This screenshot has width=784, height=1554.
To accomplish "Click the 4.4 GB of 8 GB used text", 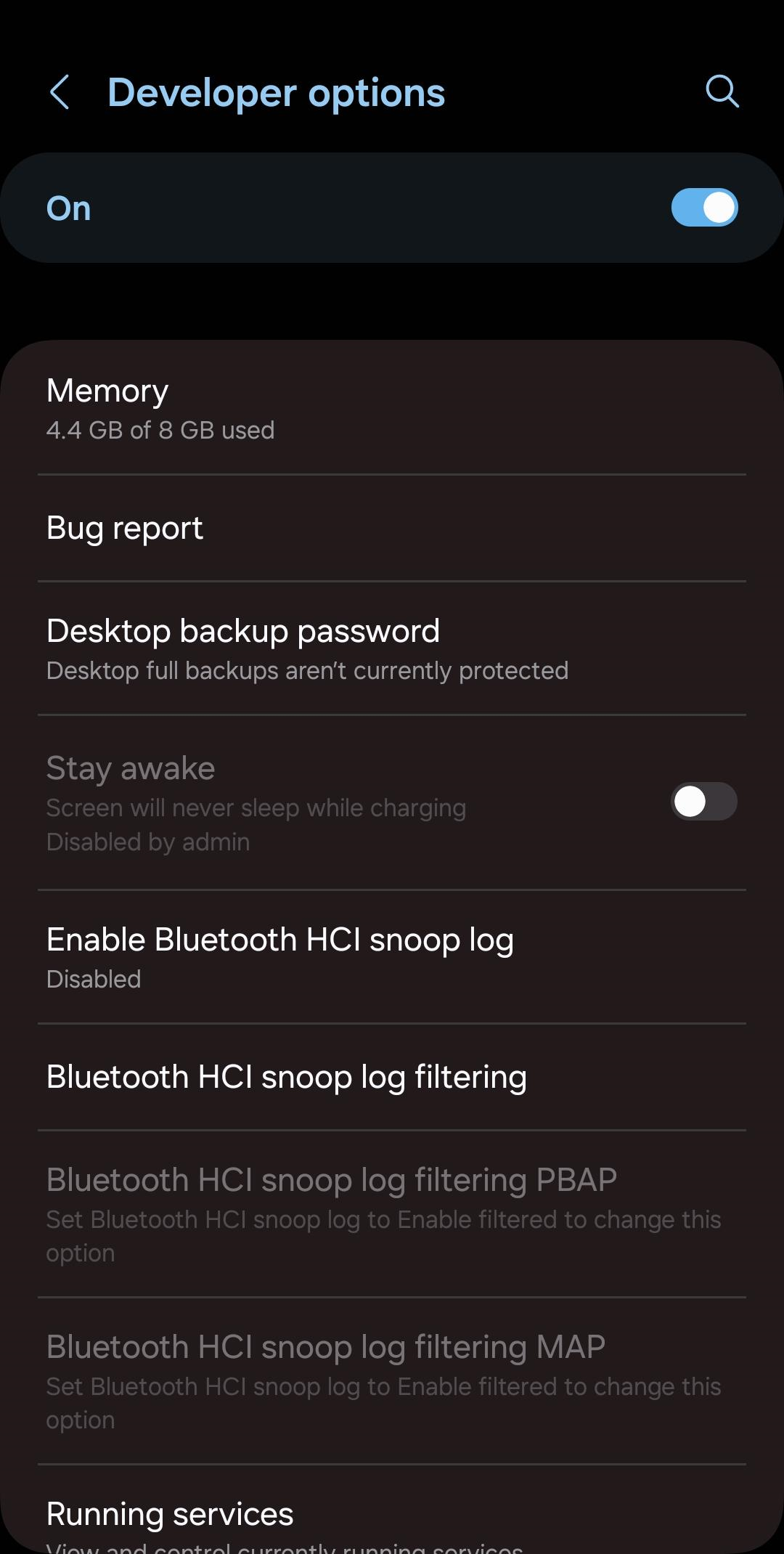I will [160, 430].
